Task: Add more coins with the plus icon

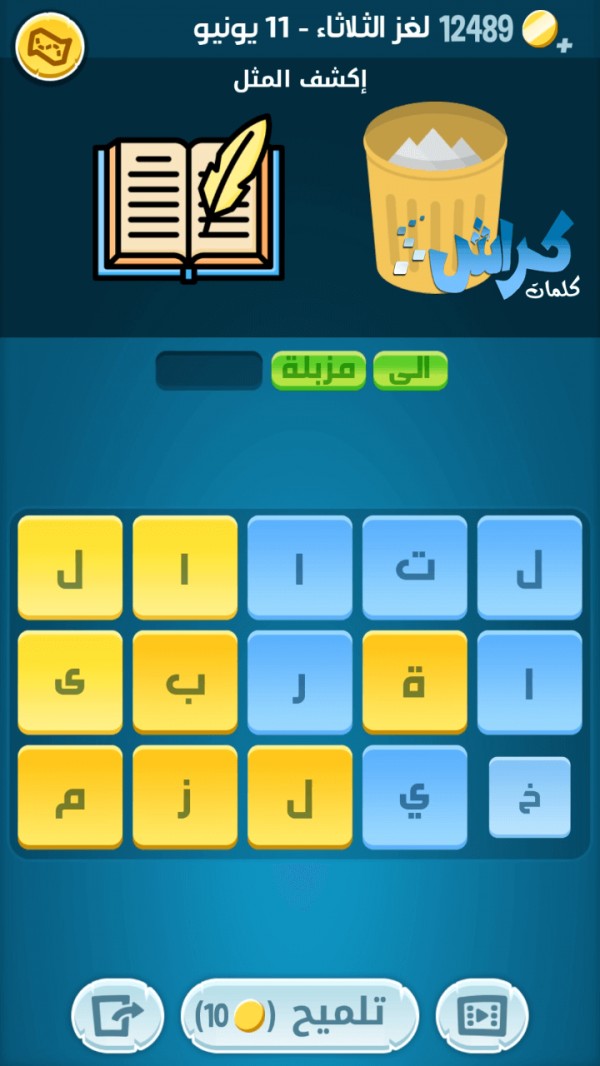Action: click(565, 45)
